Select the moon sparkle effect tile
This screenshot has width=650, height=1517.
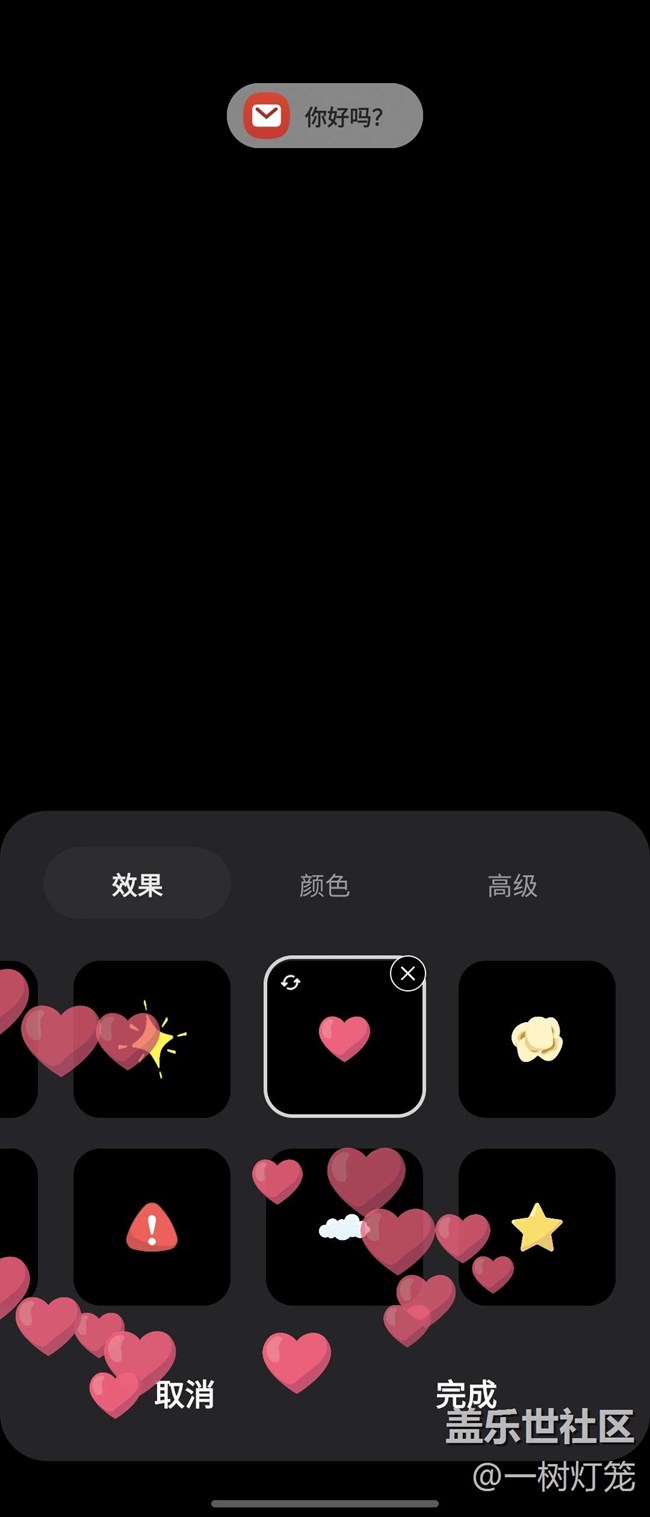152,1039
